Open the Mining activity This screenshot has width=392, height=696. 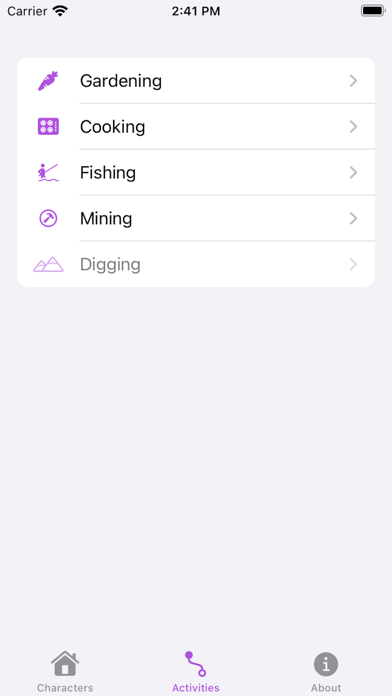tap(196, 218)
